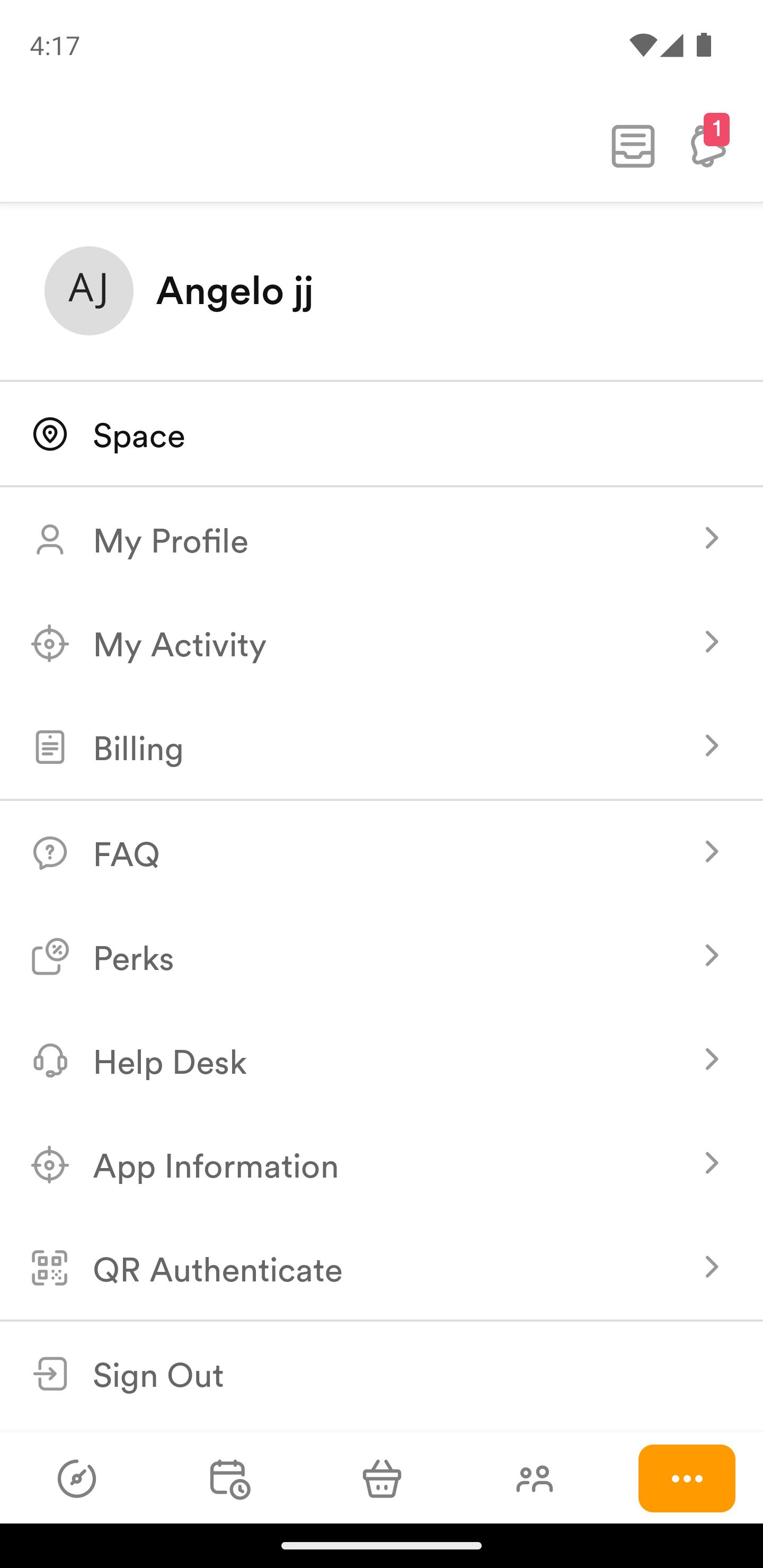Go to My Profile
Image resolution: width=763 pixels, height=1568 pixels.
point(381,540)
